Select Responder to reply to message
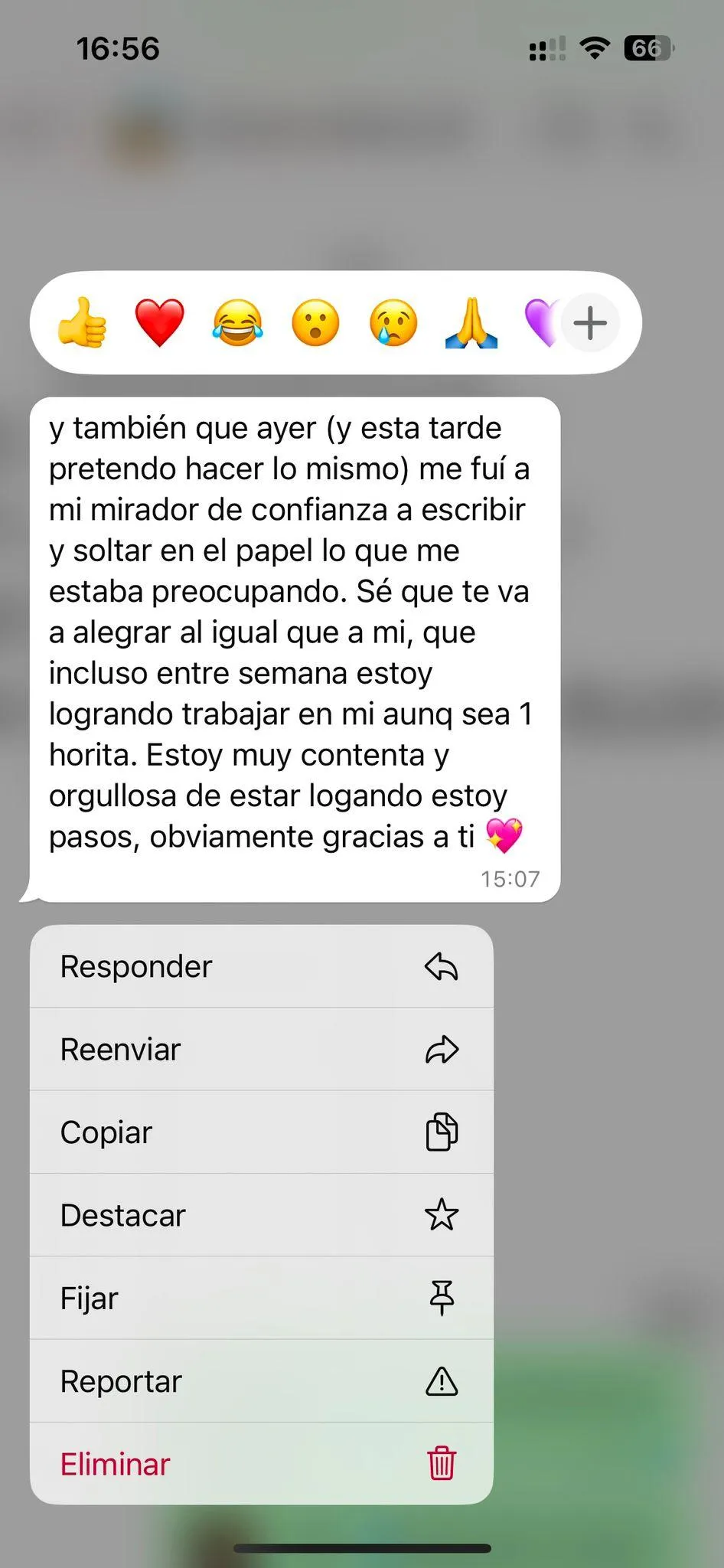The width and height of the screenshot is (724, 1568). [262, 966]
